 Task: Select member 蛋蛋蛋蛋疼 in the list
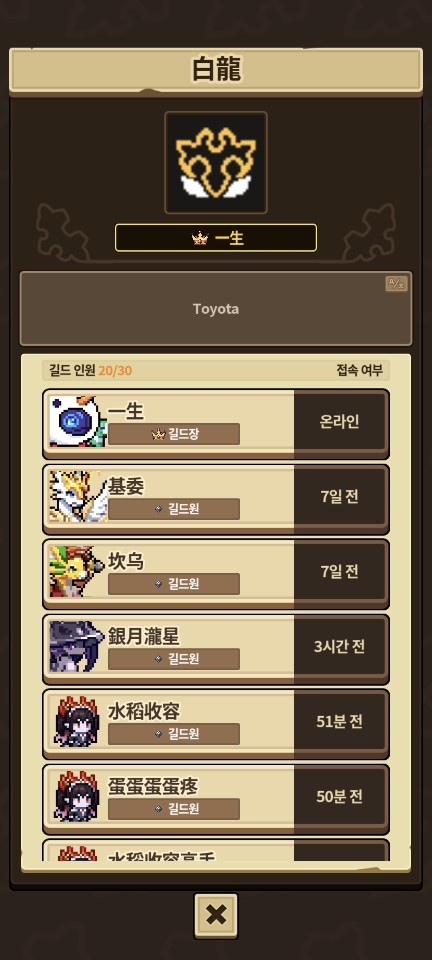(216, 799)
